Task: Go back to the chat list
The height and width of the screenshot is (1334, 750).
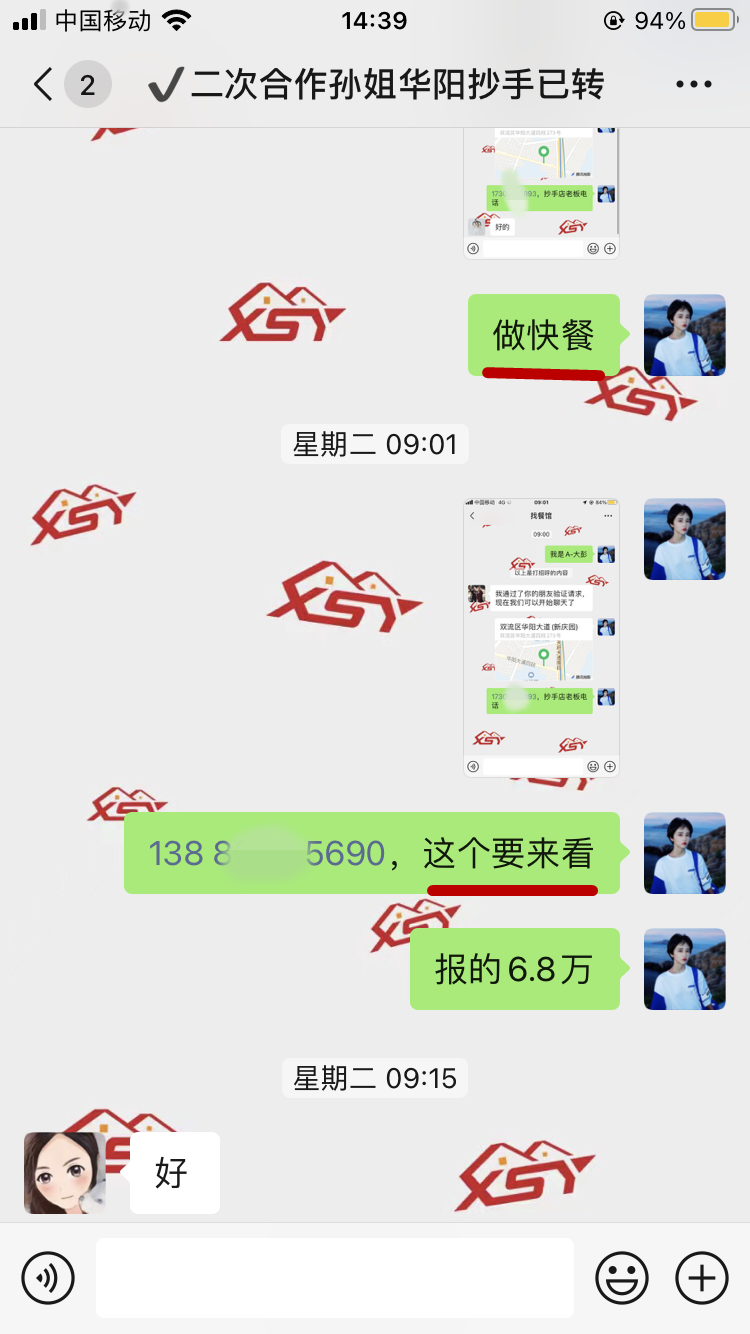Action: pos(43,85)
